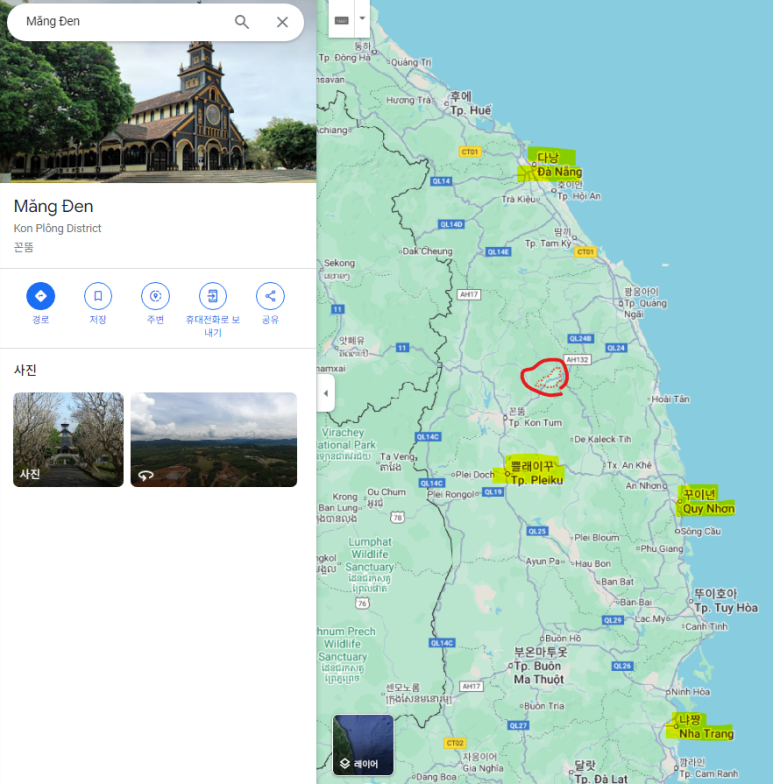Expand the input tools dropdown arrow
Screen dimensions: 773x784
point(362,18)
